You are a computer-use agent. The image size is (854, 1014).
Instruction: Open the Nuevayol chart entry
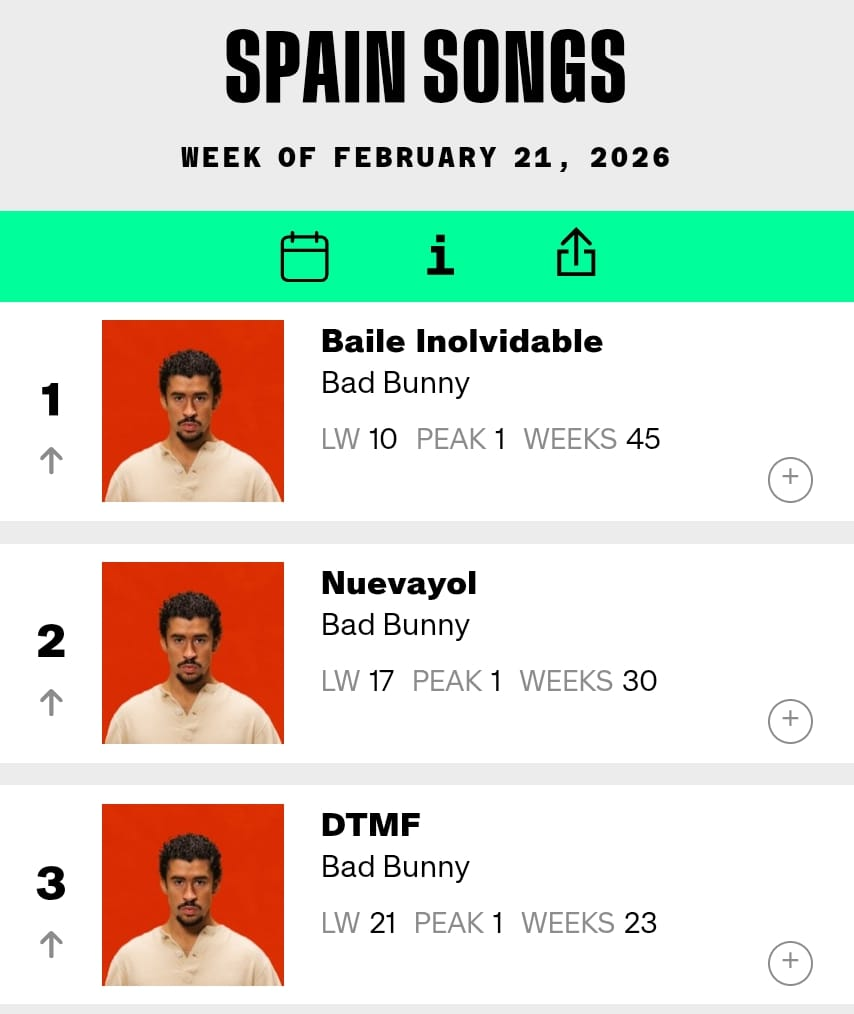[399, 584]
